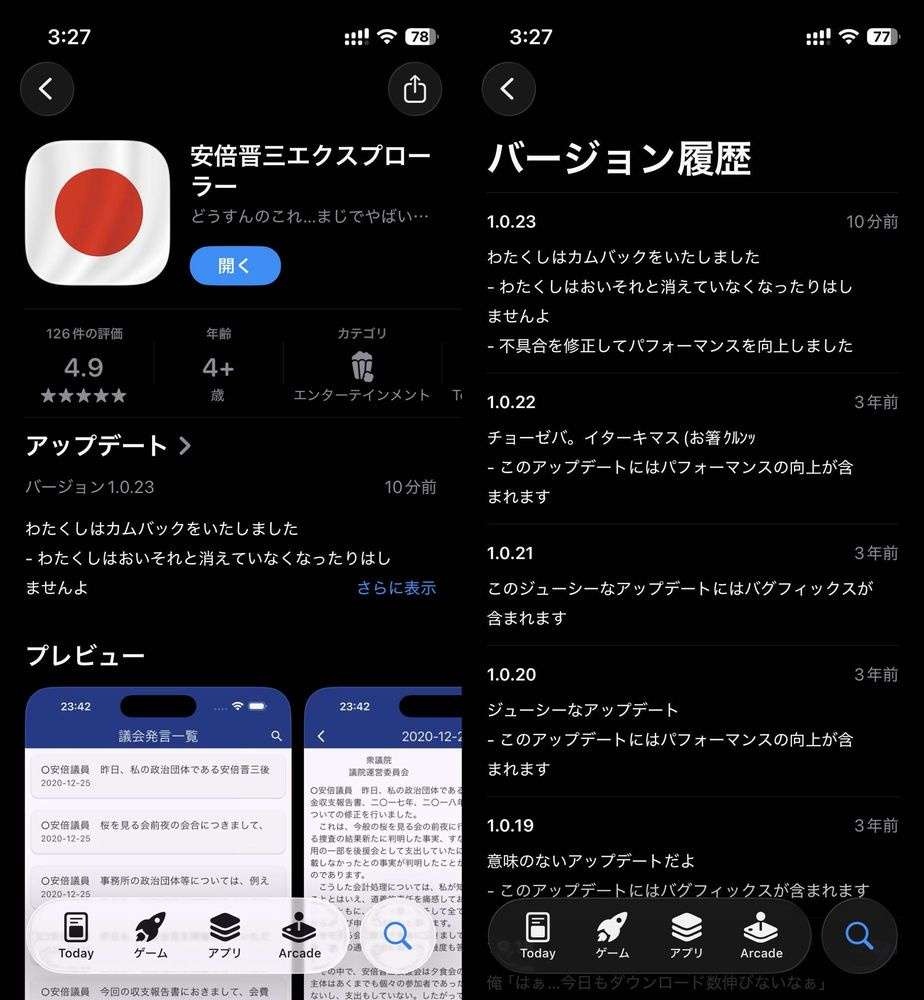This screenshot has width=924, height=1000.
Task: Open search from the バージョン履歴 page
Action: [x=859, y=936]
